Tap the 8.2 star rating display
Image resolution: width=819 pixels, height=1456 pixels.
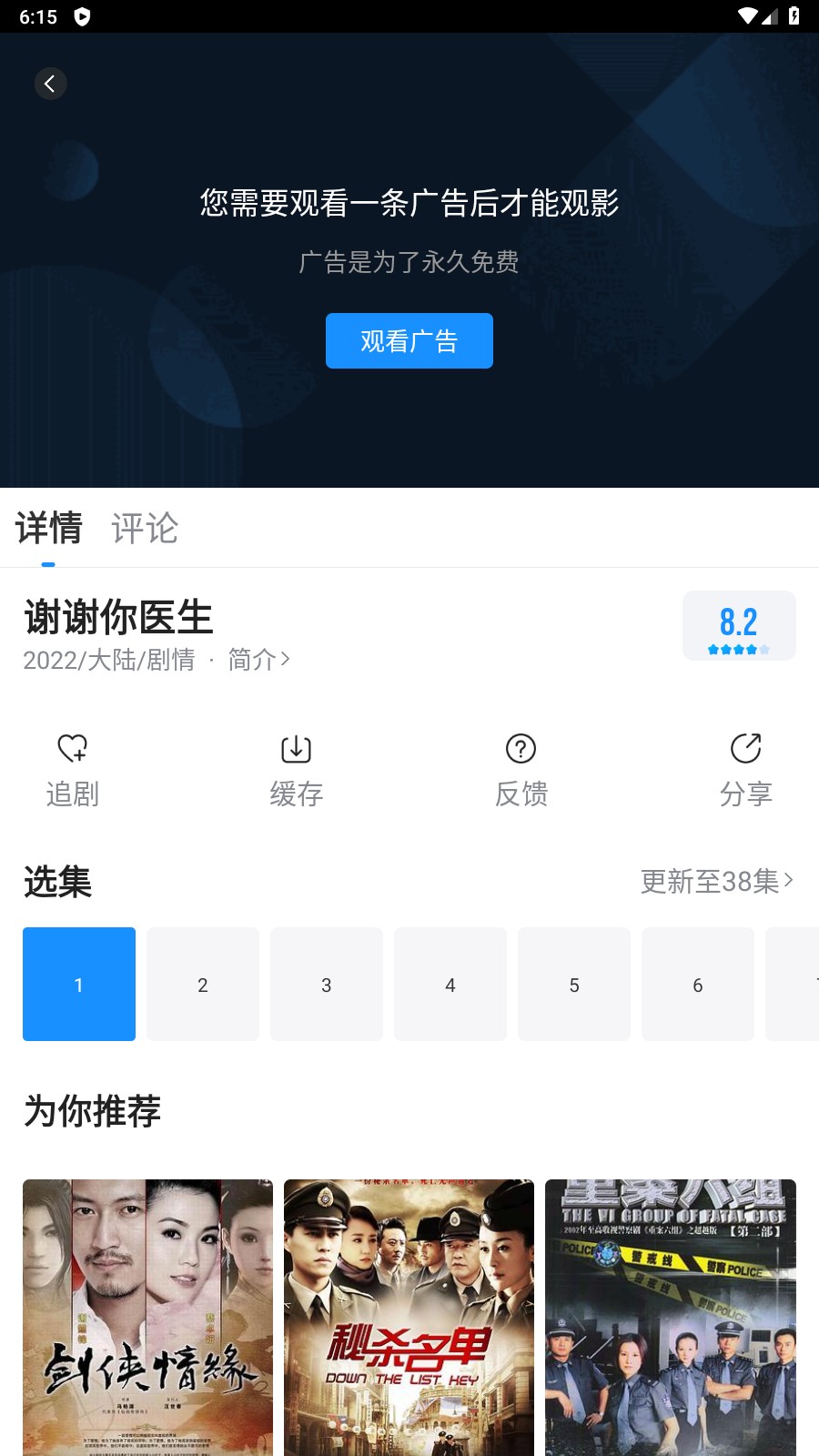(739, 625)
